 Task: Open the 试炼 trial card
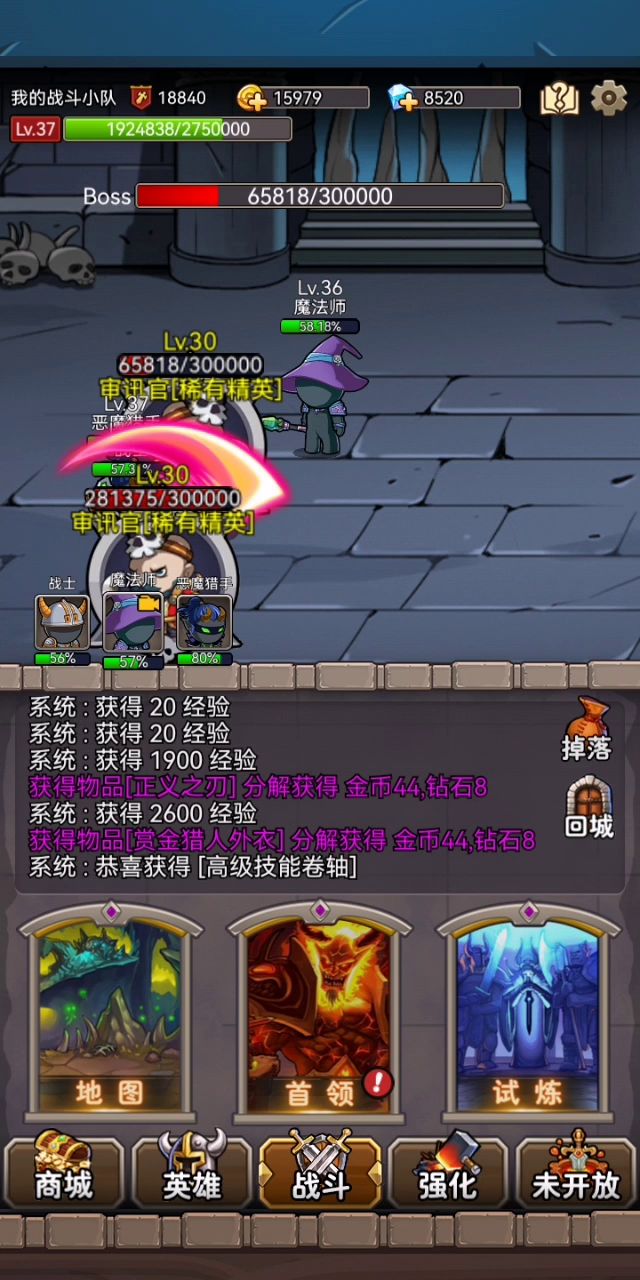(x=528, y=1012)
